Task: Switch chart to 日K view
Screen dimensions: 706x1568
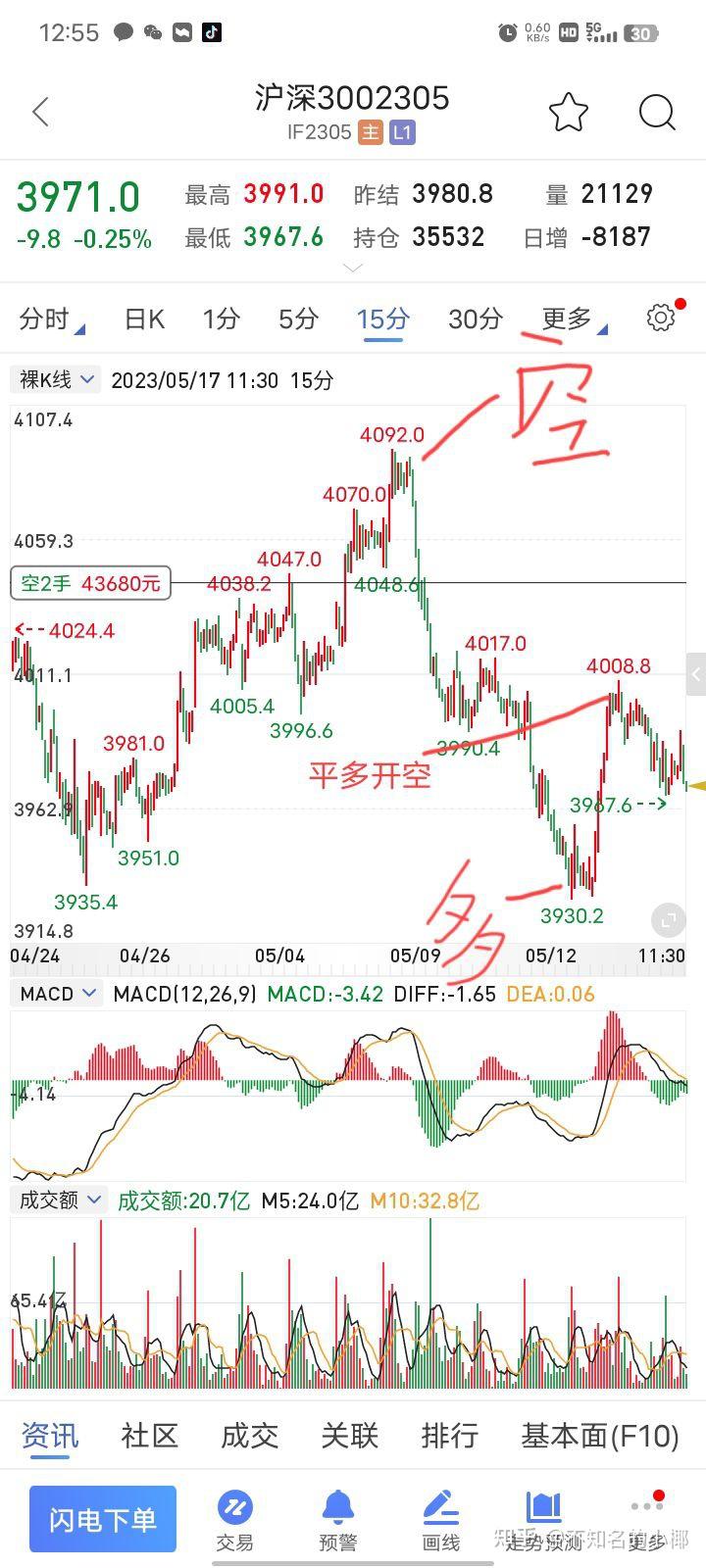Action: click(143, 318)
